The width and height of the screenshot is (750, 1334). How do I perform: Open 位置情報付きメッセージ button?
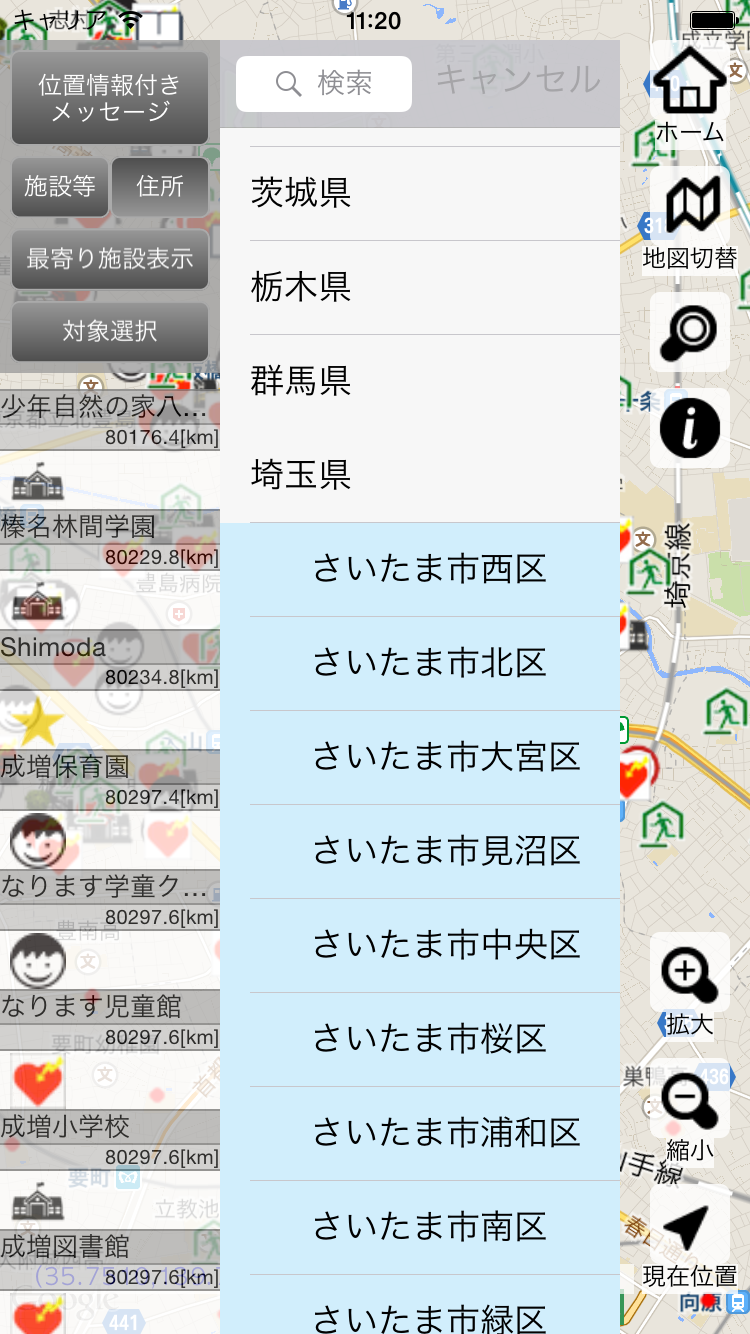click(x=110, y=98)
